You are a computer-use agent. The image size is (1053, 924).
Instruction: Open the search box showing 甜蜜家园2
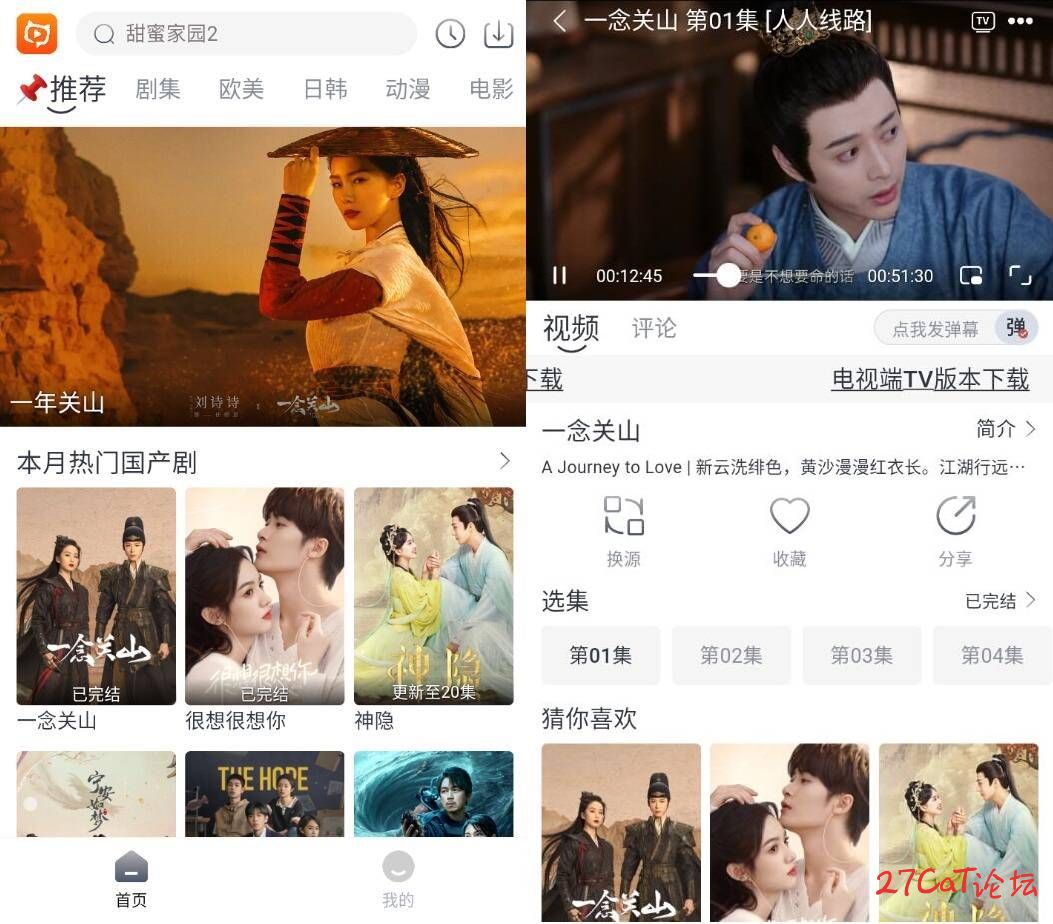(x=245, y=34)
